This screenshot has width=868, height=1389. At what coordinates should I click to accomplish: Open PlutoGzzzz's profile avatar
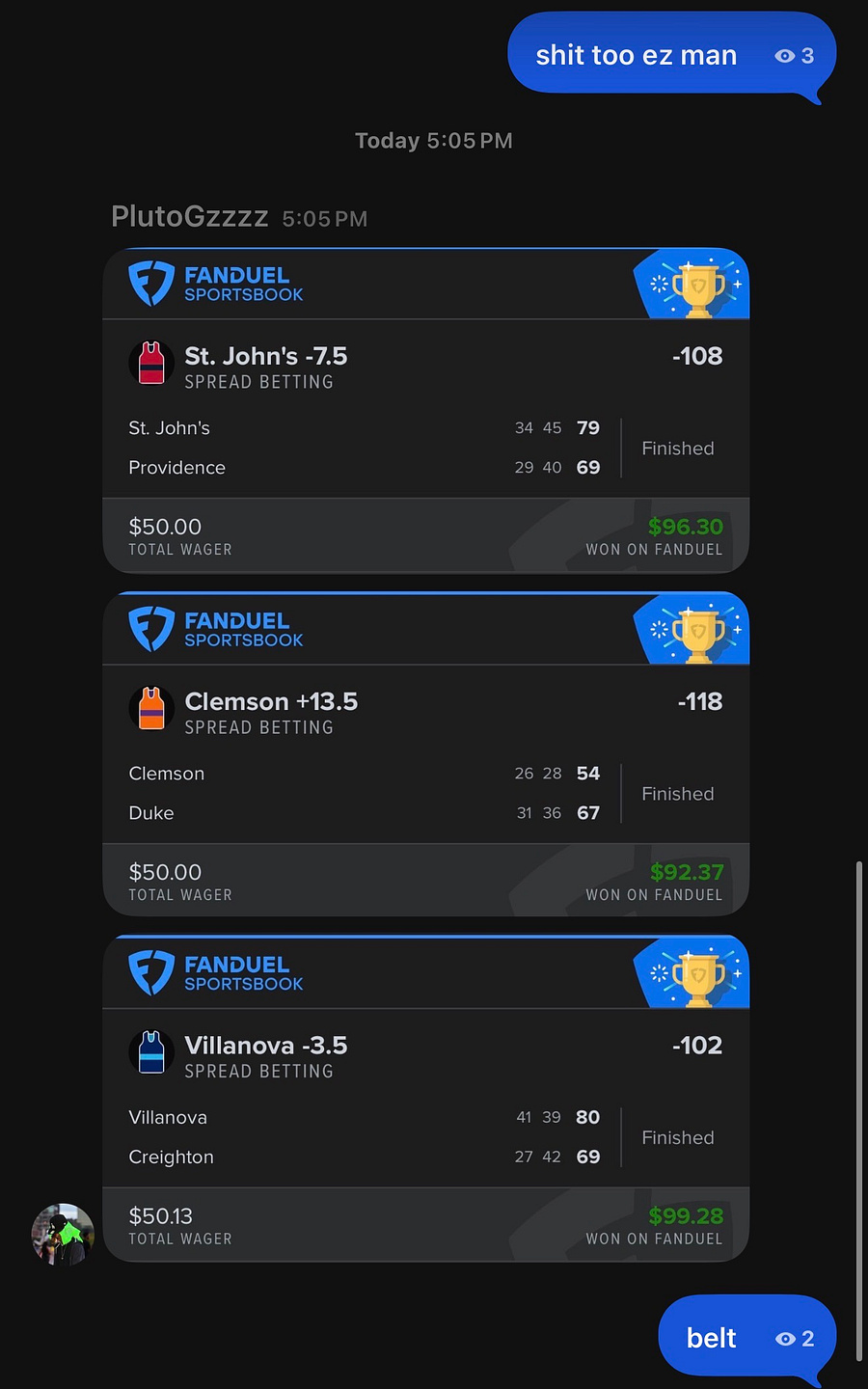click(63, 1234)
